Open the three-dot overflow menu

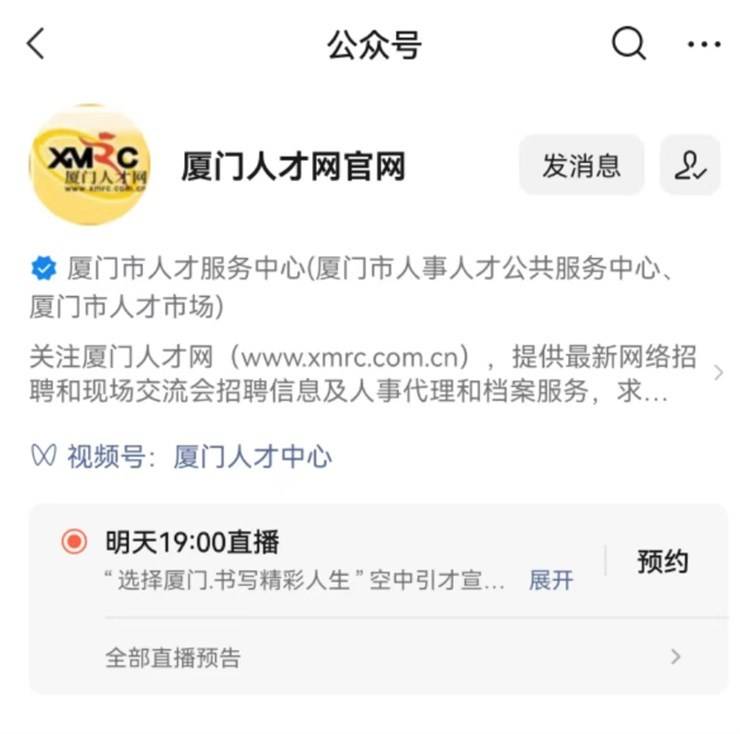point(704,44)
